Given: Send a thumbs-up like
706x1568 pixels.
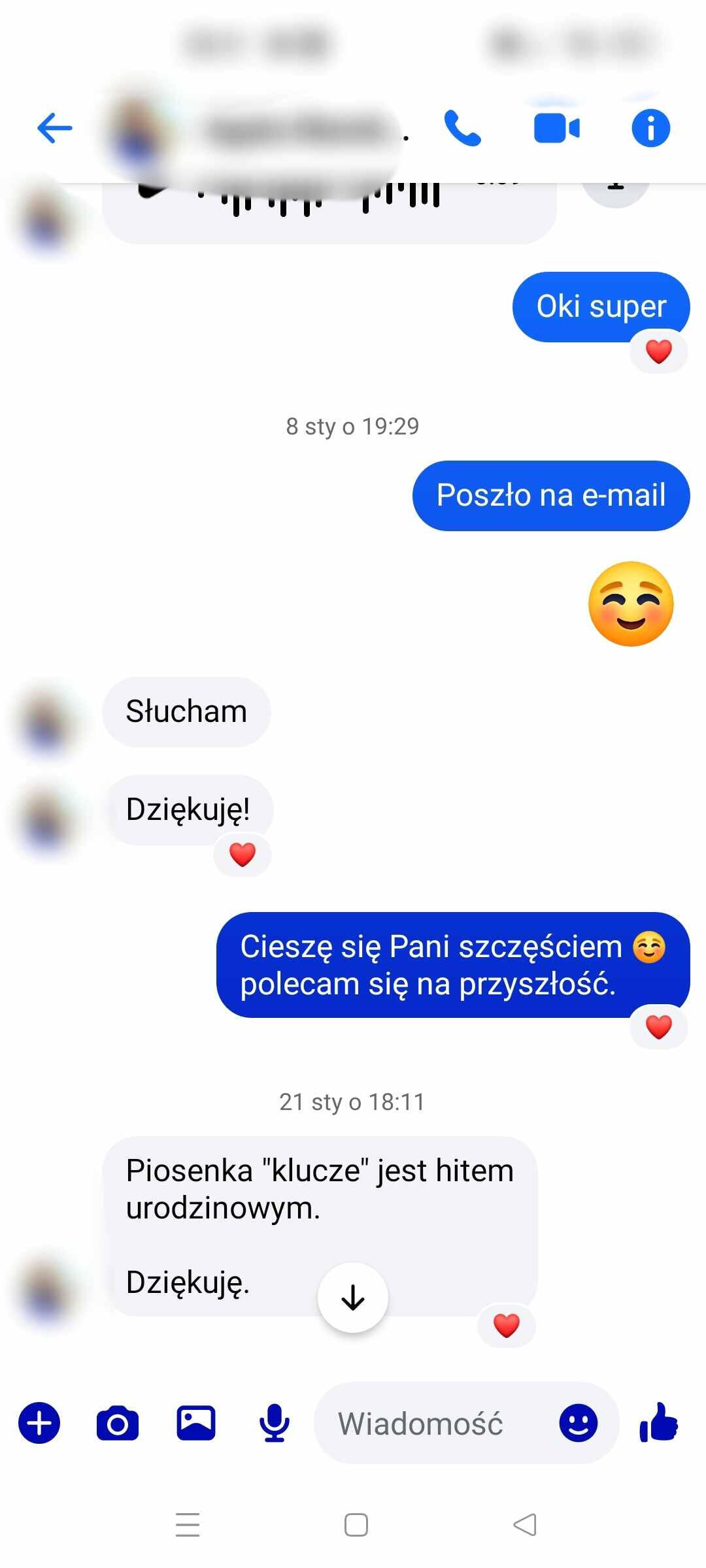Looking at the screenshot, I should point(659,1422).
